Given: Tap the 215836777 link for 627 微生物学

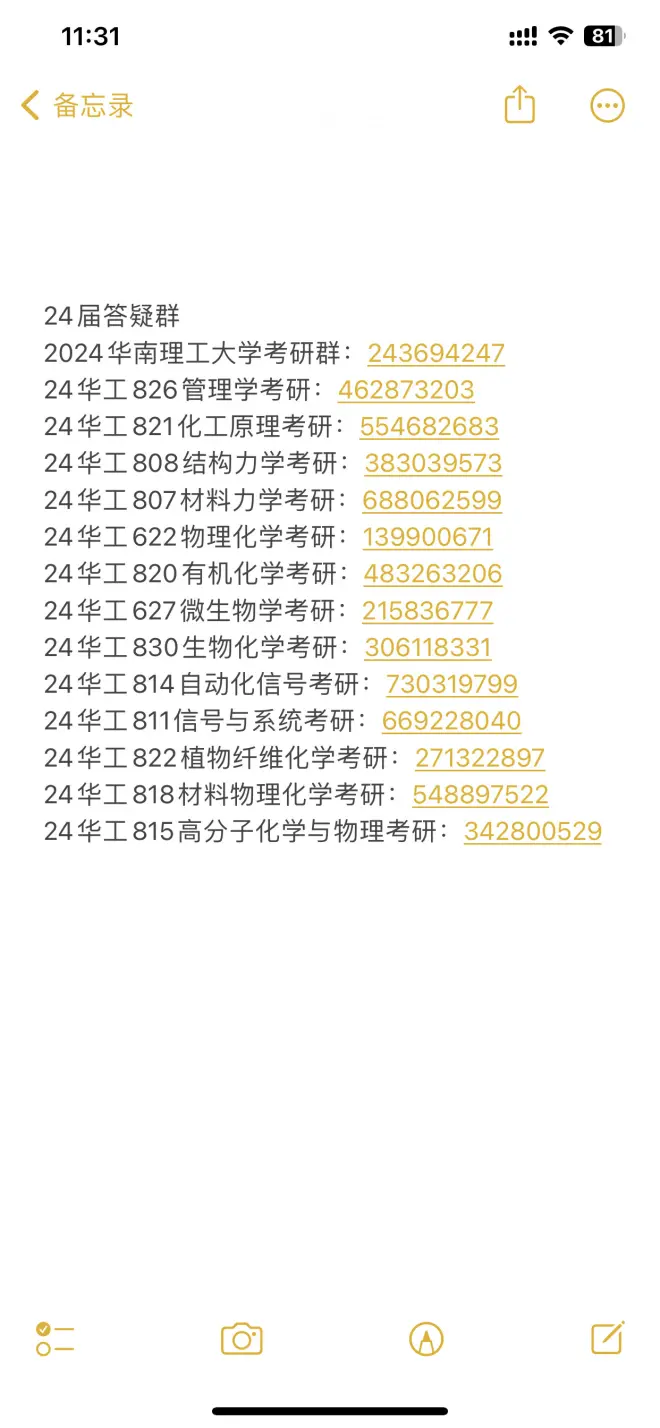Looking at the screenshot, I should tap(427, 611).
